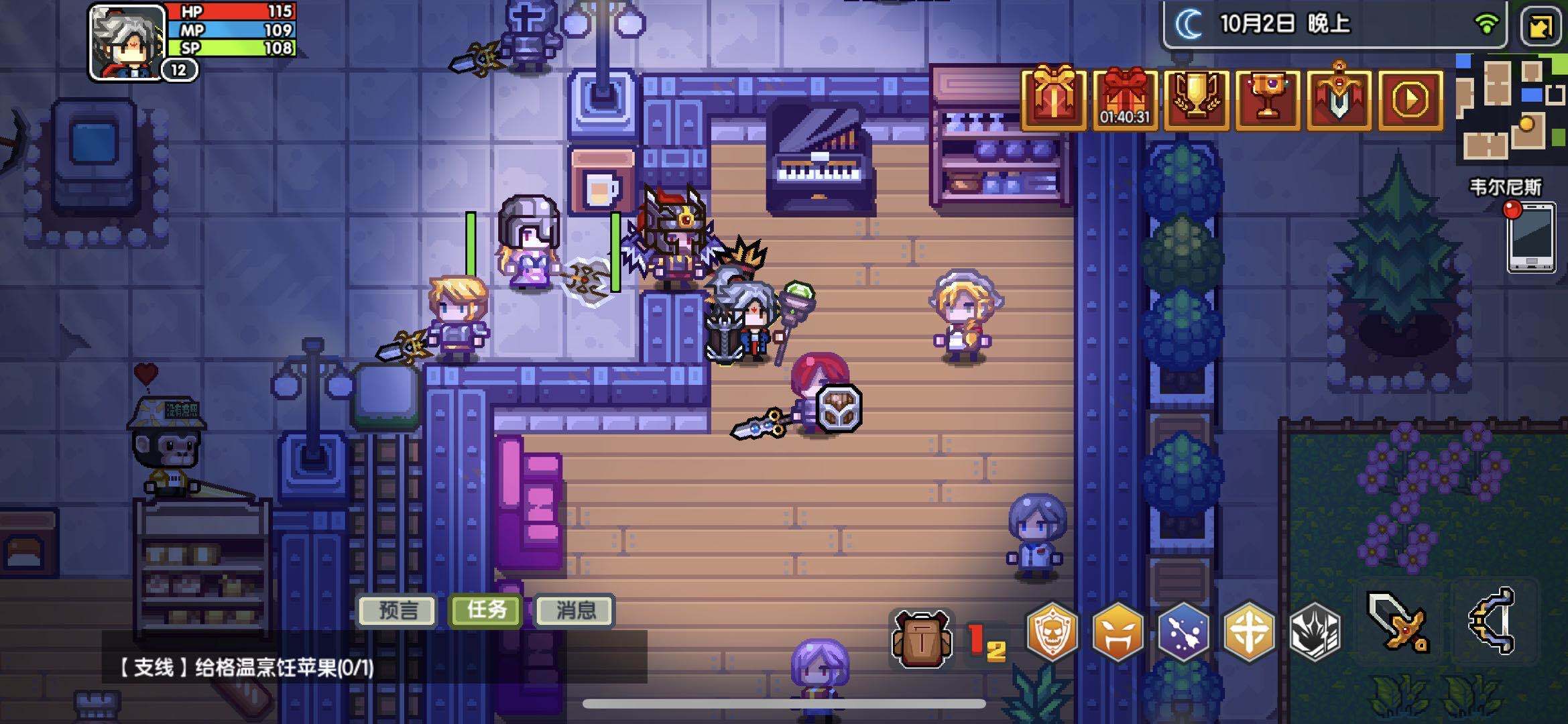This screenshot has height=724, width=1568.
Task: Toggle the 1/2 skill set switcher
Action: [987, 642]
